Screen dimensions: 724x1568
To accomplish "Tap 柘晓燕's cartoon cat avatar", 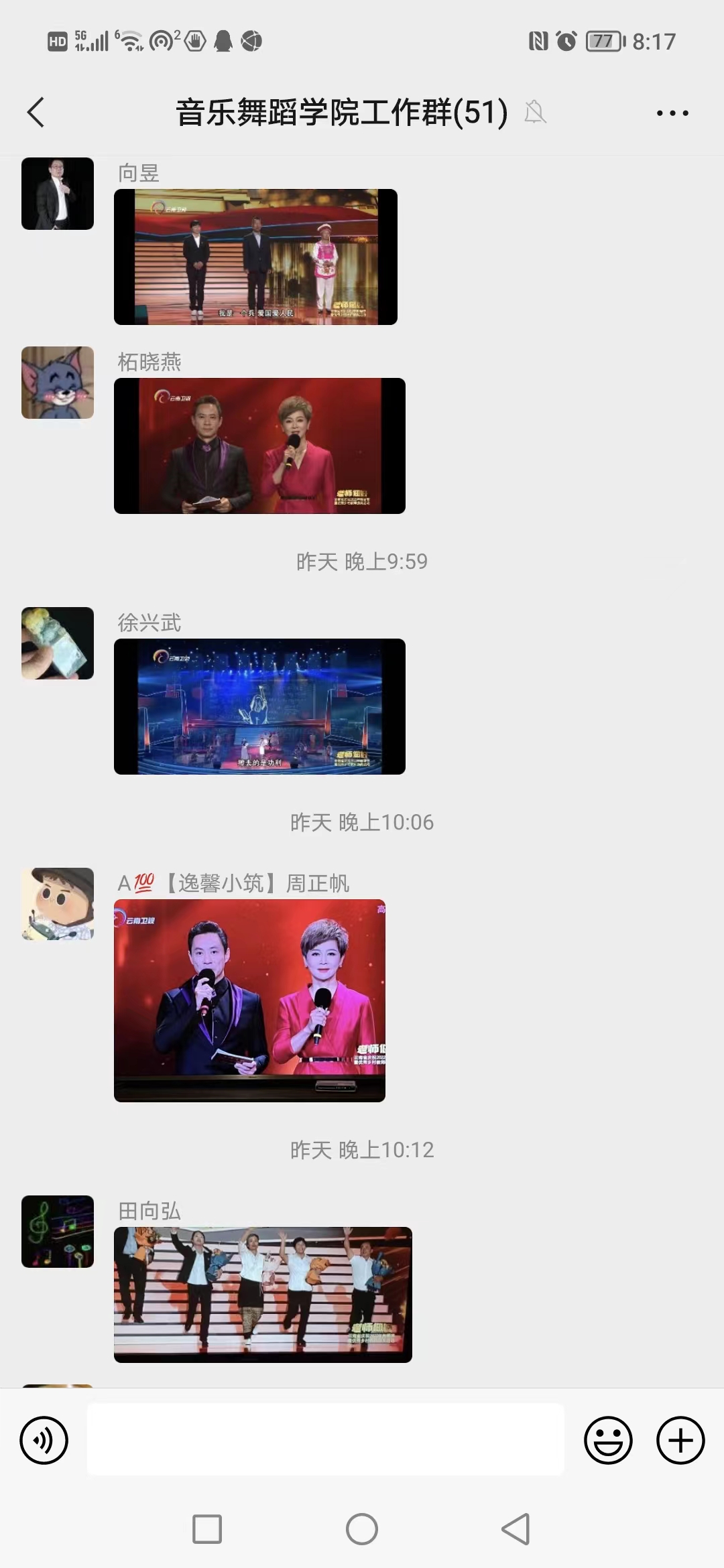I will click(58, 383).
